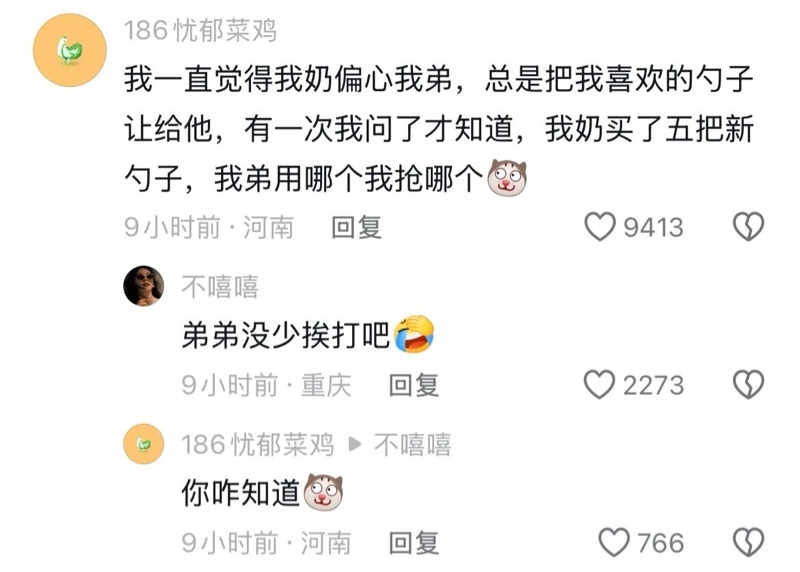Reply to the 你咋知道 comment
Screen dimensions: 800x572
tap(413, 543)
